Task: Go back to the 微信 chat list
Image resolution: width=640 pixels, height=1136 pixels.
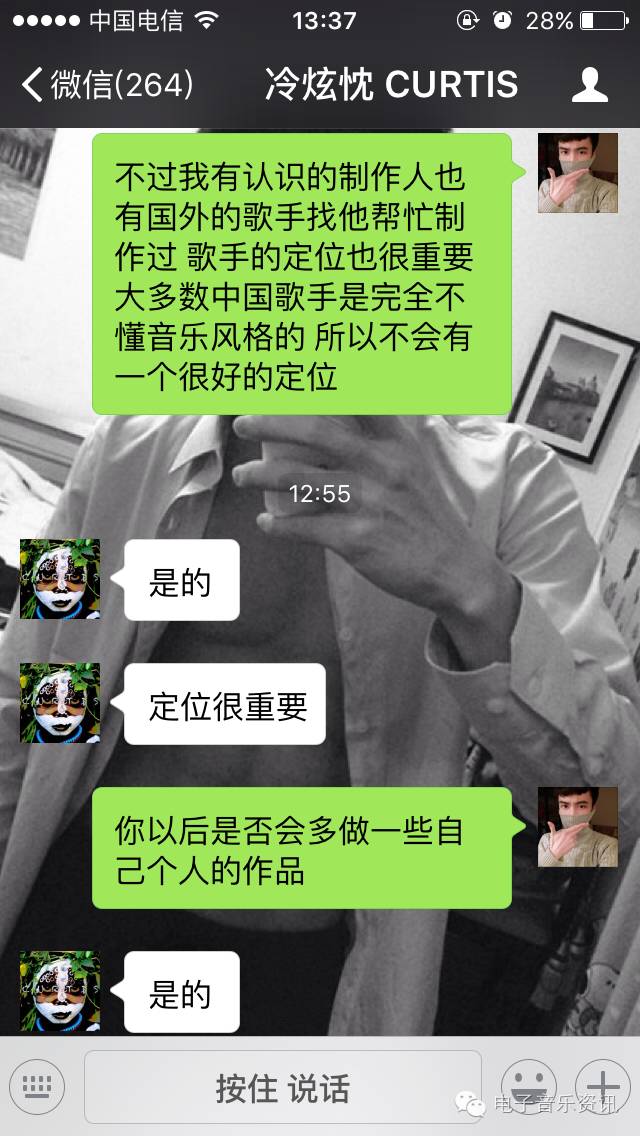Action: point(105,85)
